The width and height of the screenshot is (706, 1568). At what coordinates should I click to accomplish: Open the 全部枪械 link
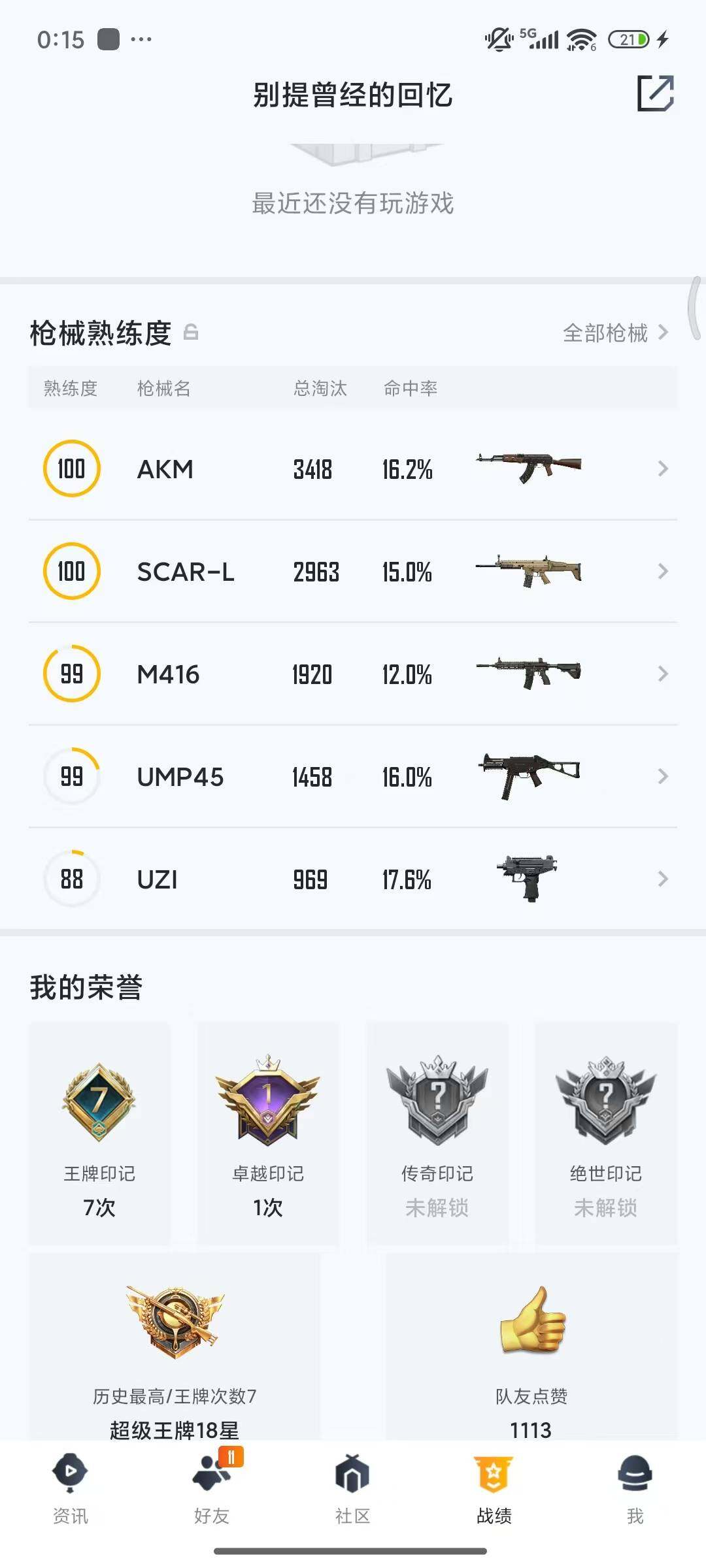click(605, 333)
